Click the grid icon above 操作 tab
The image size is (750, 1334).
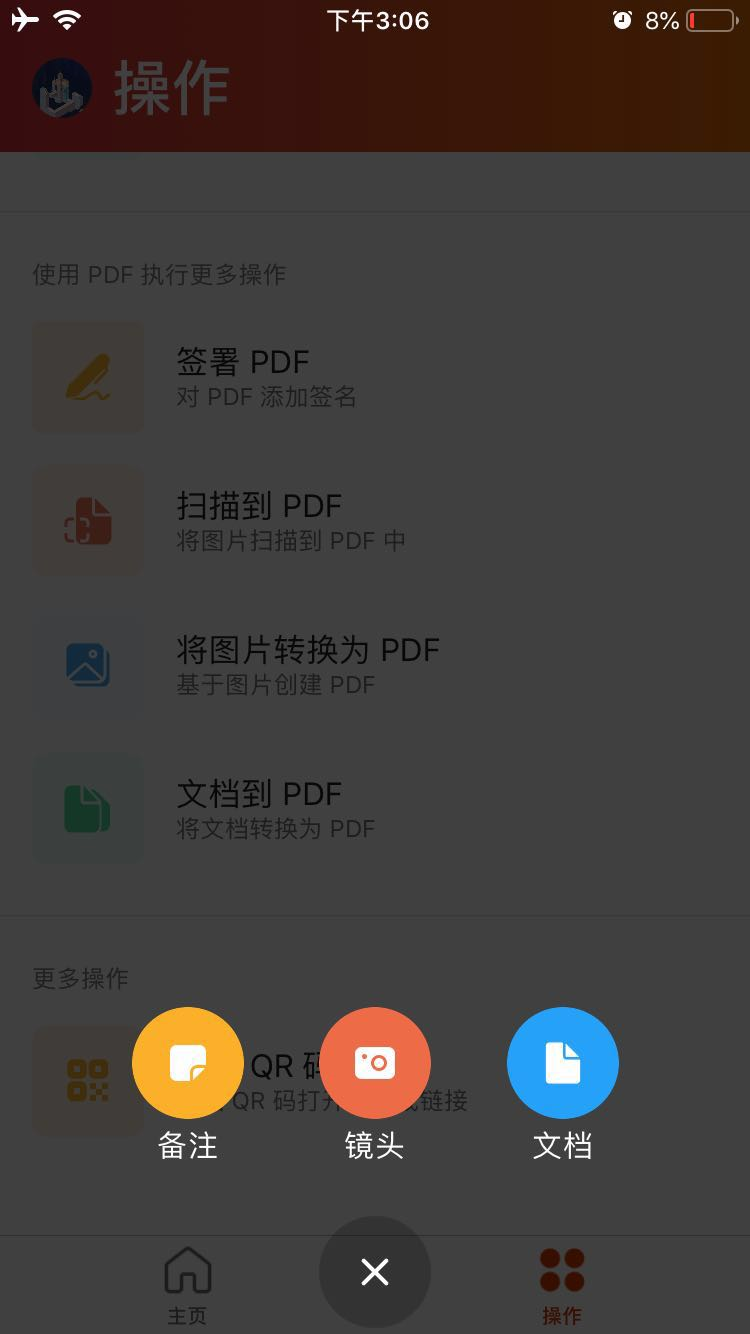562,1268
